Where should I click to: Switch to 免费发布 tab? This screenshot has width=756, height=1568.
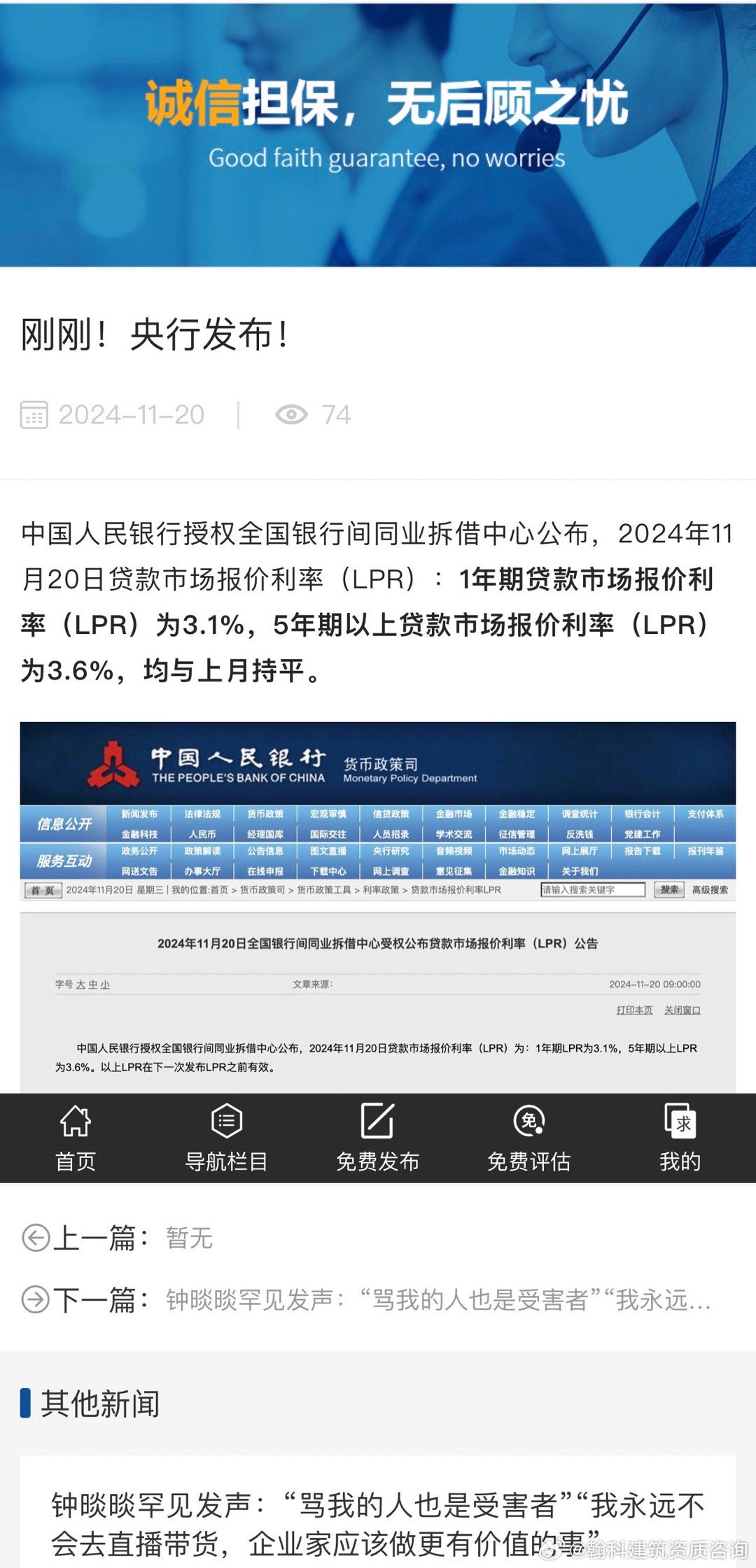(x=378, y=1138)
